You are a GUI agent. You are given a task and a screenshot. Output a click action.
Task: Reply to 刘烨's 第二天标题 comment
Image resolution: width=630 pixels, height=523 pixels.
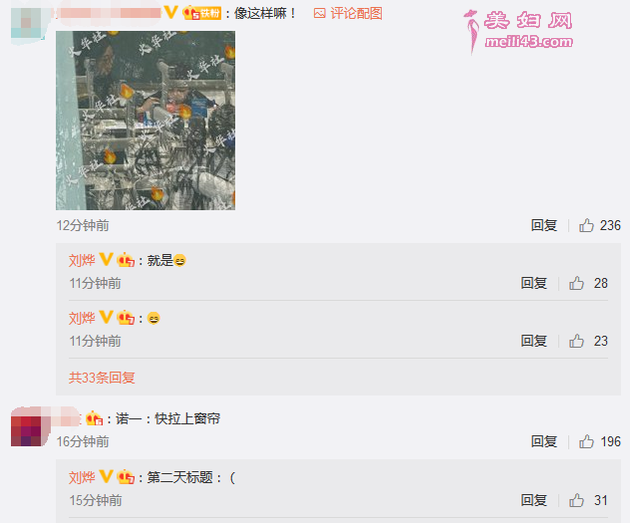[x=534, y=500]
